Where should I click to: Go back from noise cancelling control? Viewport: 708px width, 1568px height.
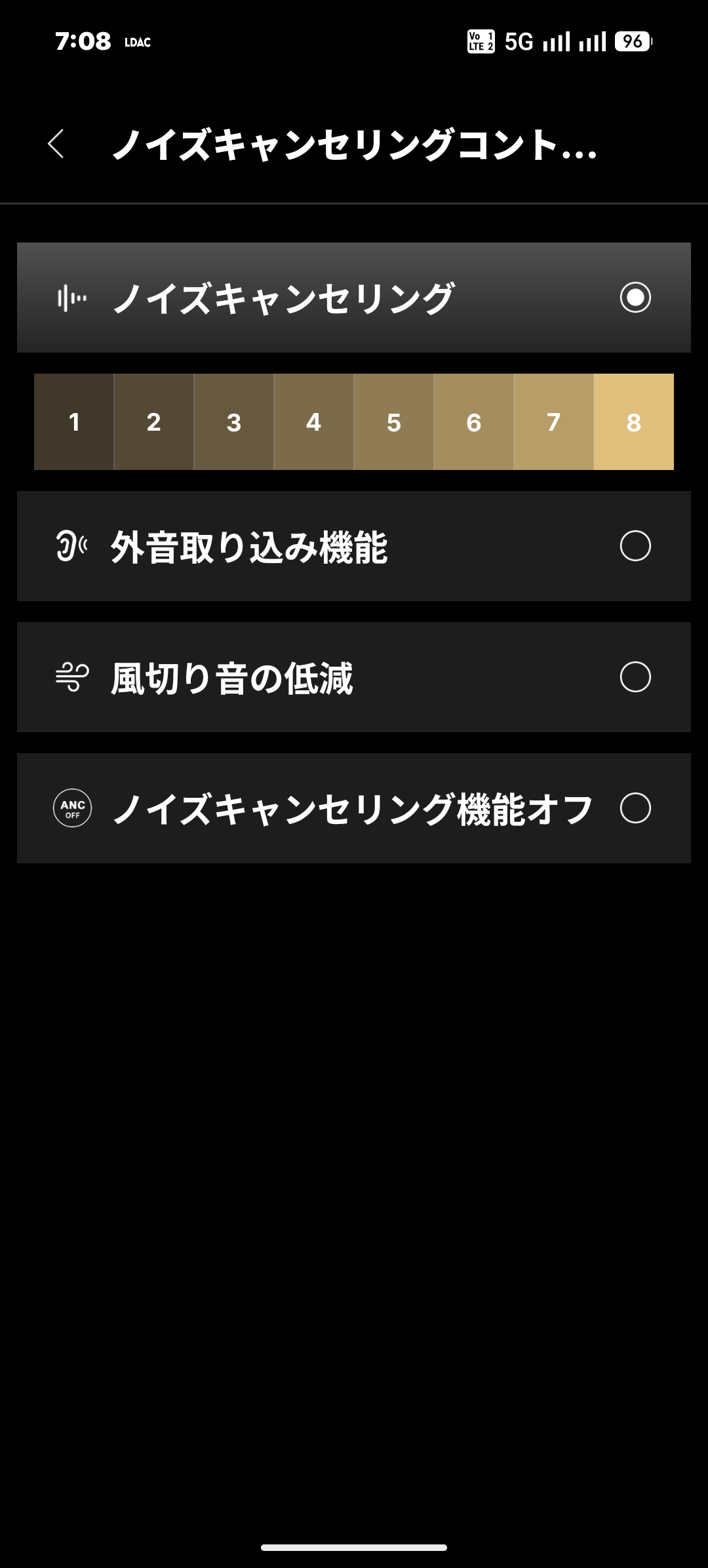point(56,144)
